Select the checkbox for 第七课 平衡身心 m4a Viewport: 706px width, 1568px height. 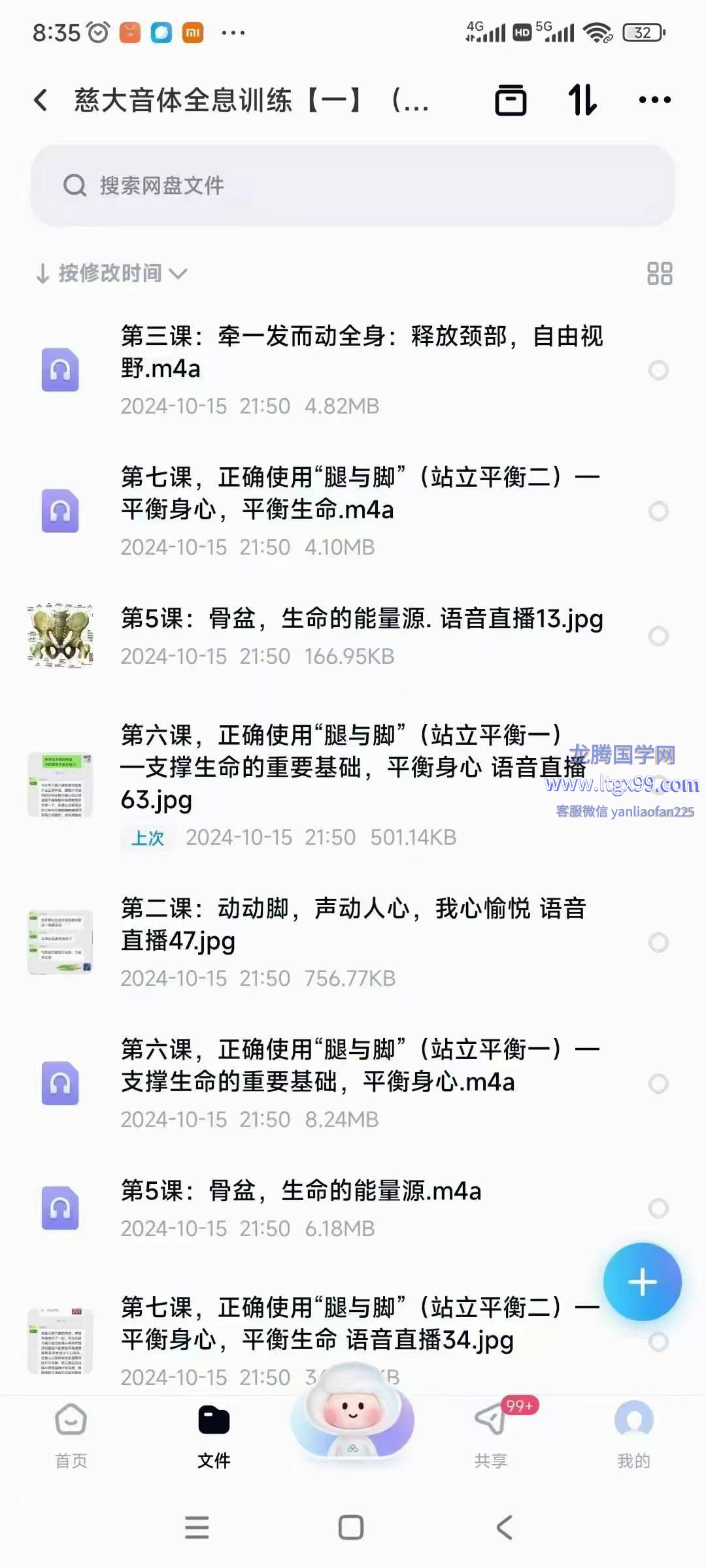coord(658,511)
